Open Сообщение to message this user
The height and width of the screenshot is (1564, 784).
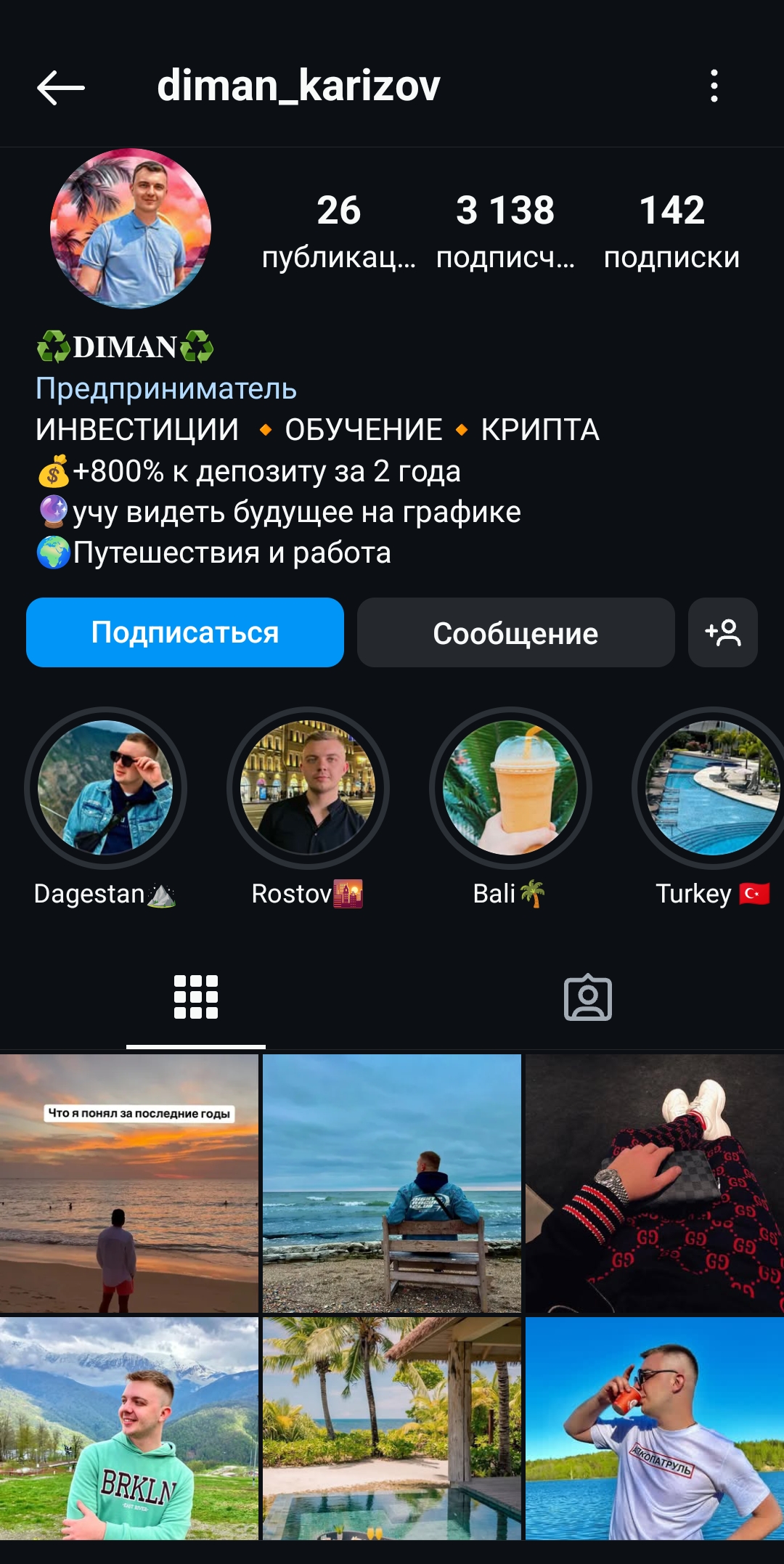coord(515,632)
